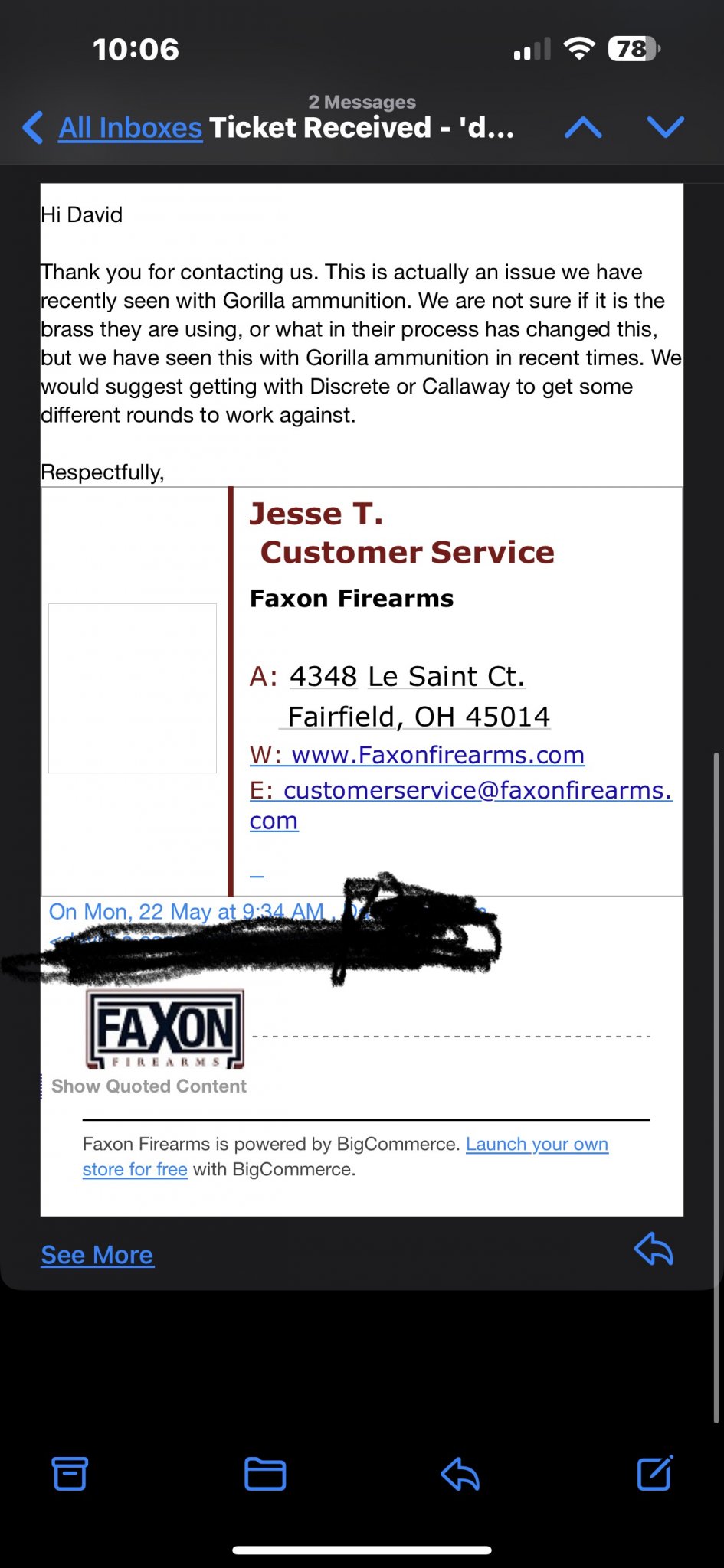
Task: Move this message to a folder
Action: click(265, 1474)
